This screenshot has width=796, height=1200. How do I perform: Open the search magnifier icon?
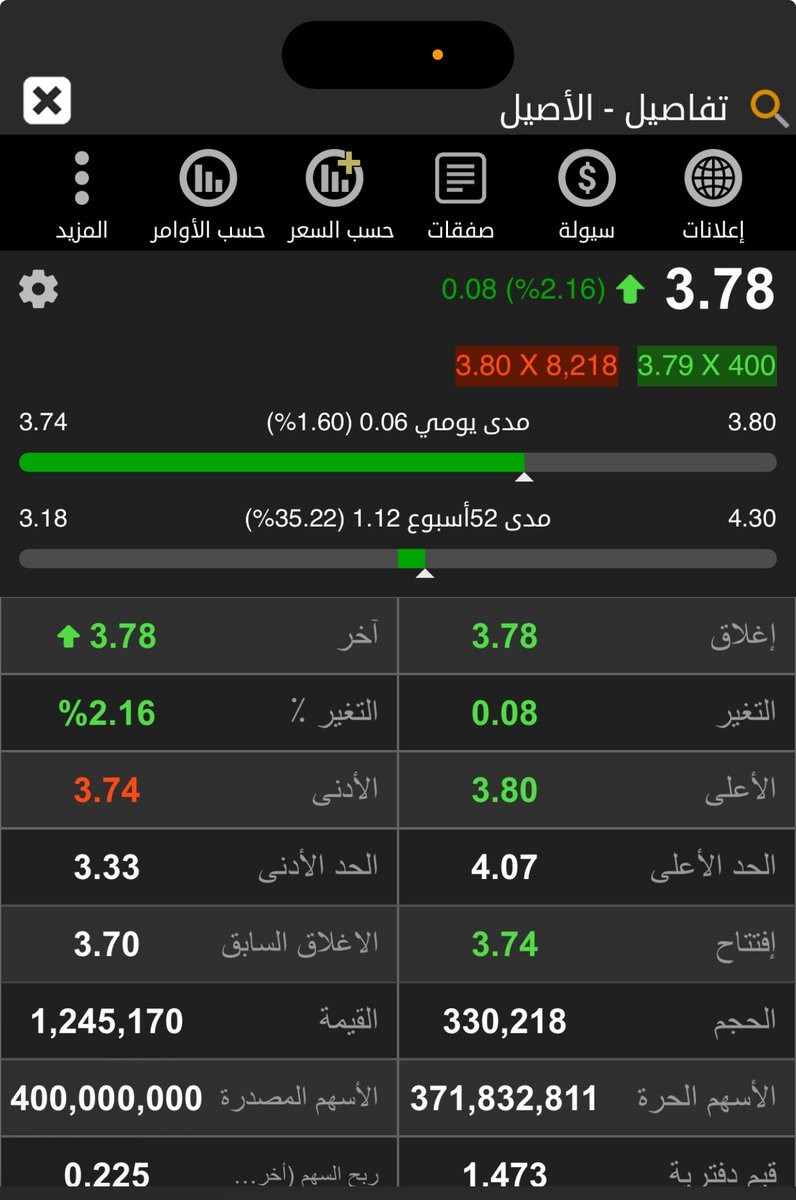pos(769,106)
